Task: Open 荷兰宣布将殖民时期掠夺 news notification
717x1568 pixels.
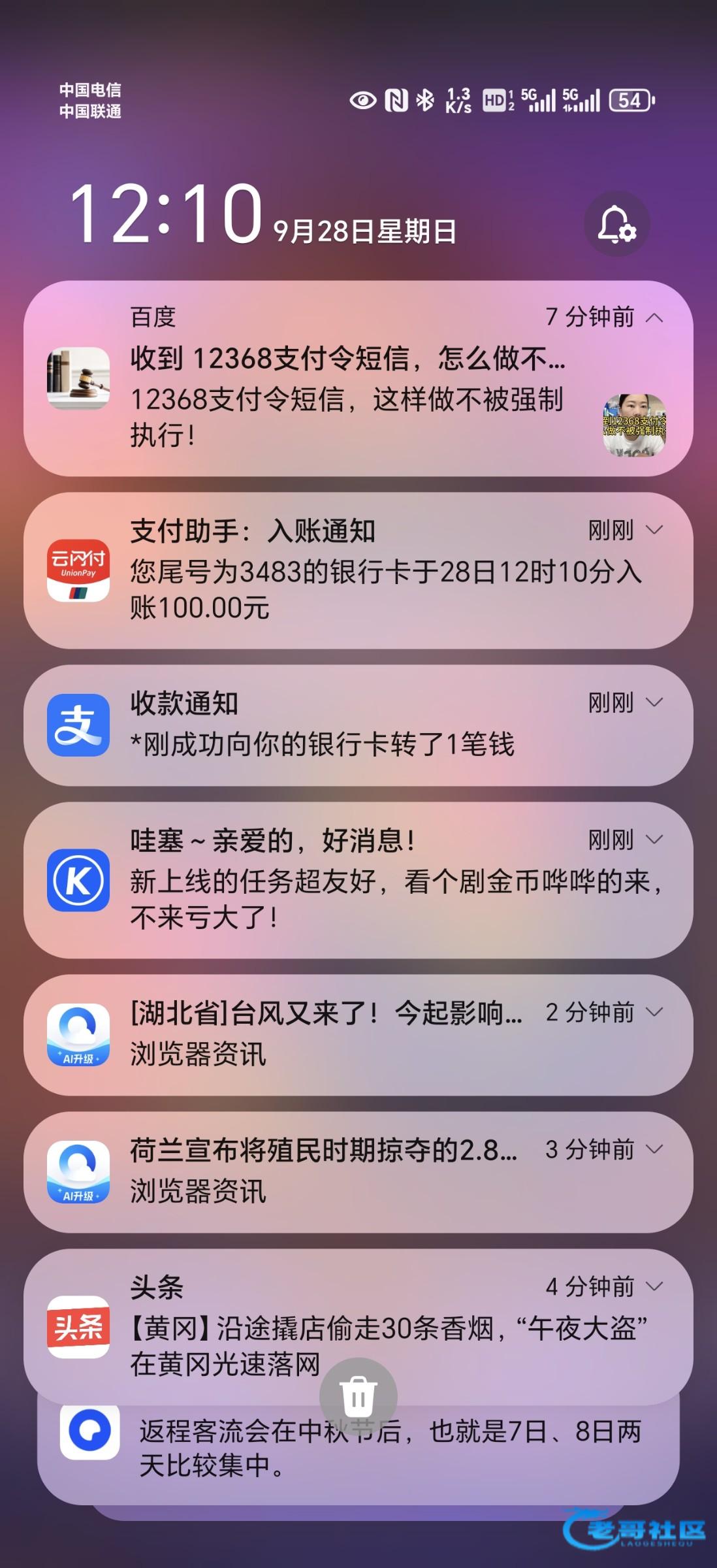Action: [x=327, y=1172]
